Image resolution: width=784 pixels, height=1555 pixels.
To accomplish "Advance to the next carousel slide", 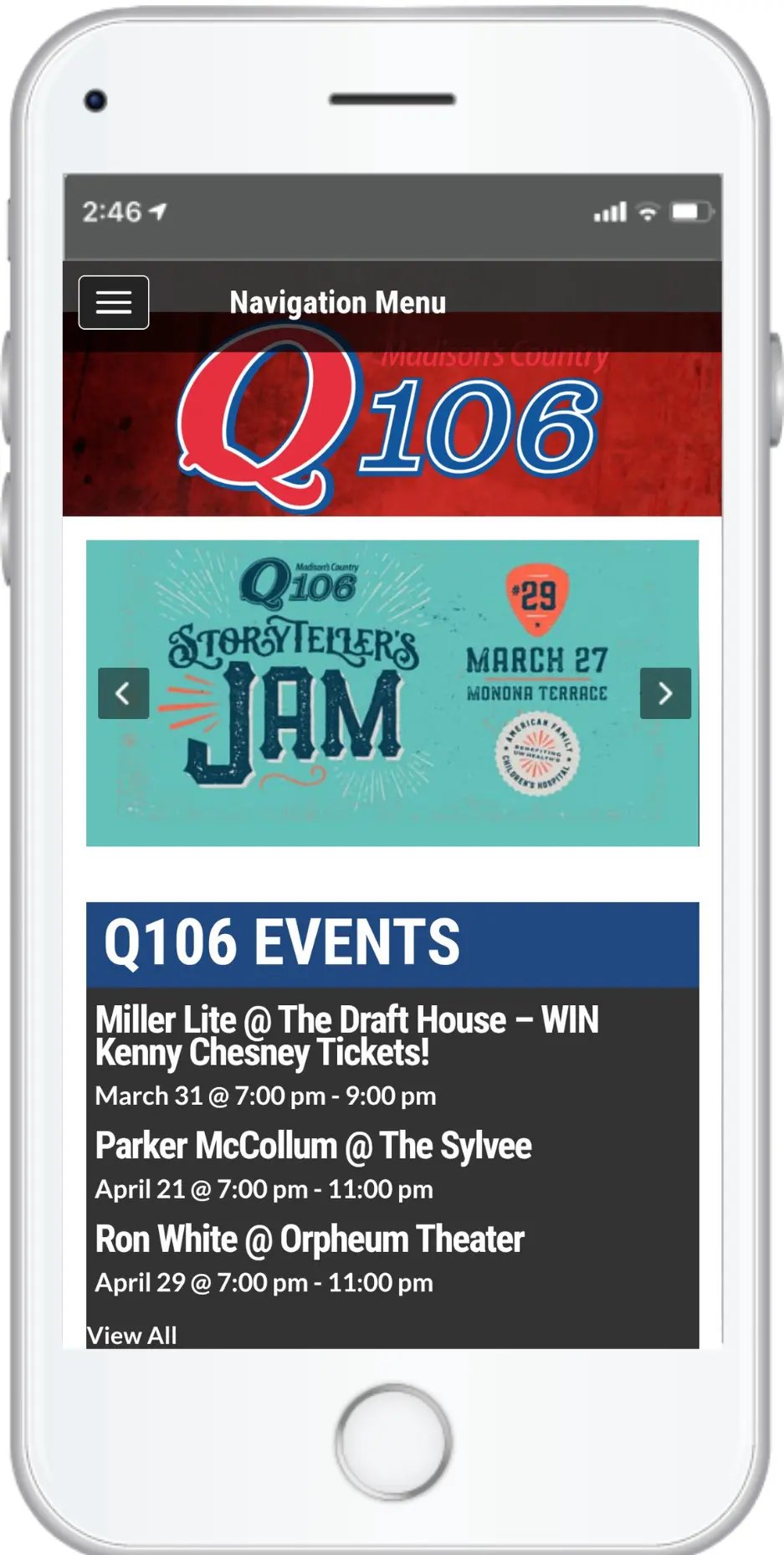I will click(x=665, y=693).
